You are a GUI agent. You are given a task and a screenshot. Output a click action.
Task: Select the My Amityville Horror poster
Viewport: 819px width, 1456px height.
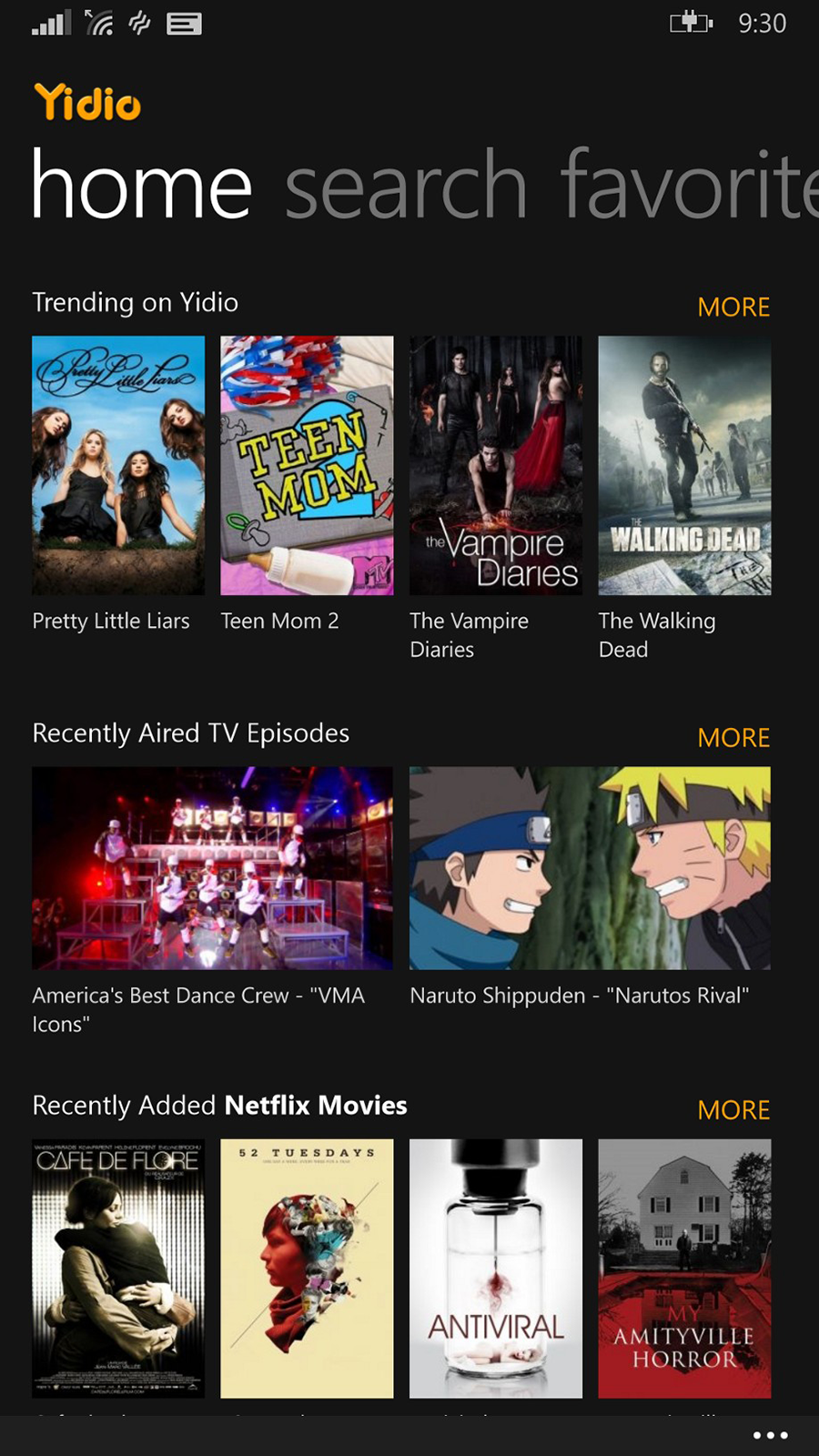pos(683,1268)
